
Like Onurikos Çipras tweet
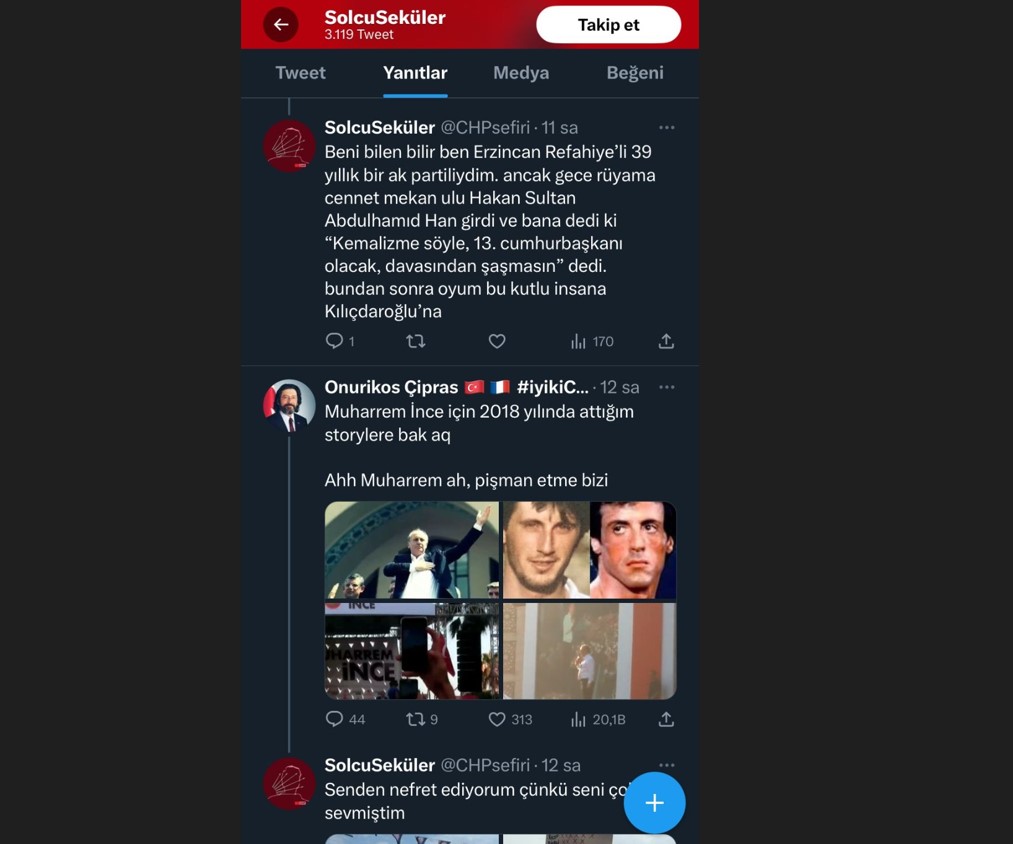pos(497,719)
